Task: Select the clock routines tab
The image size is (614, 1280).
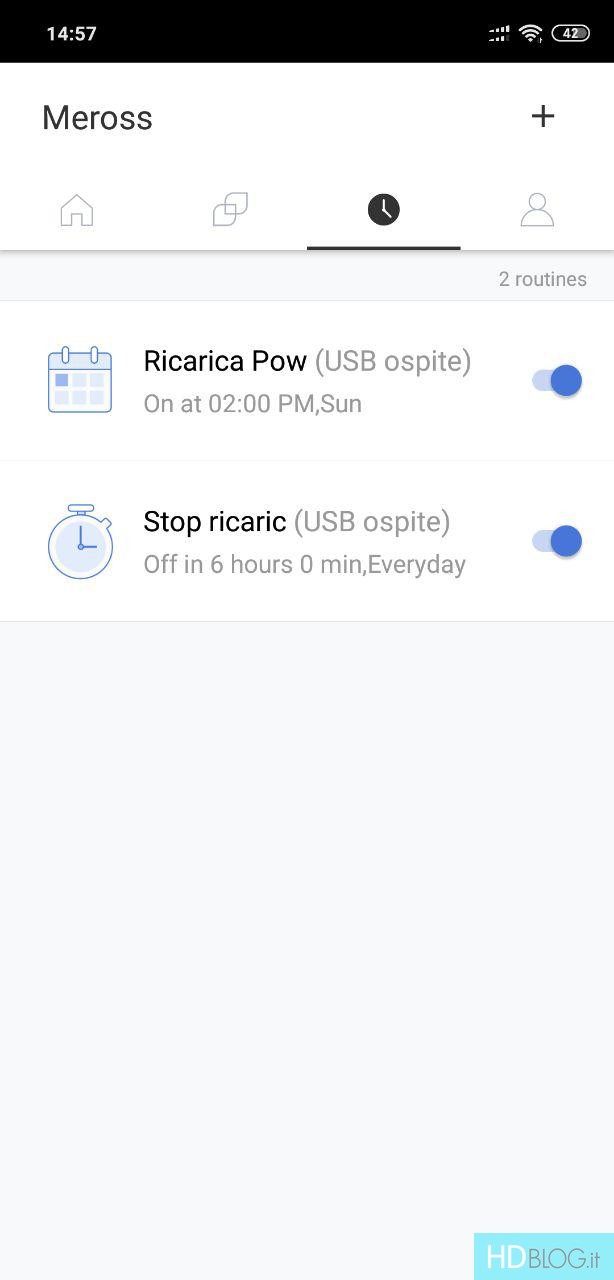Action: 384,210
